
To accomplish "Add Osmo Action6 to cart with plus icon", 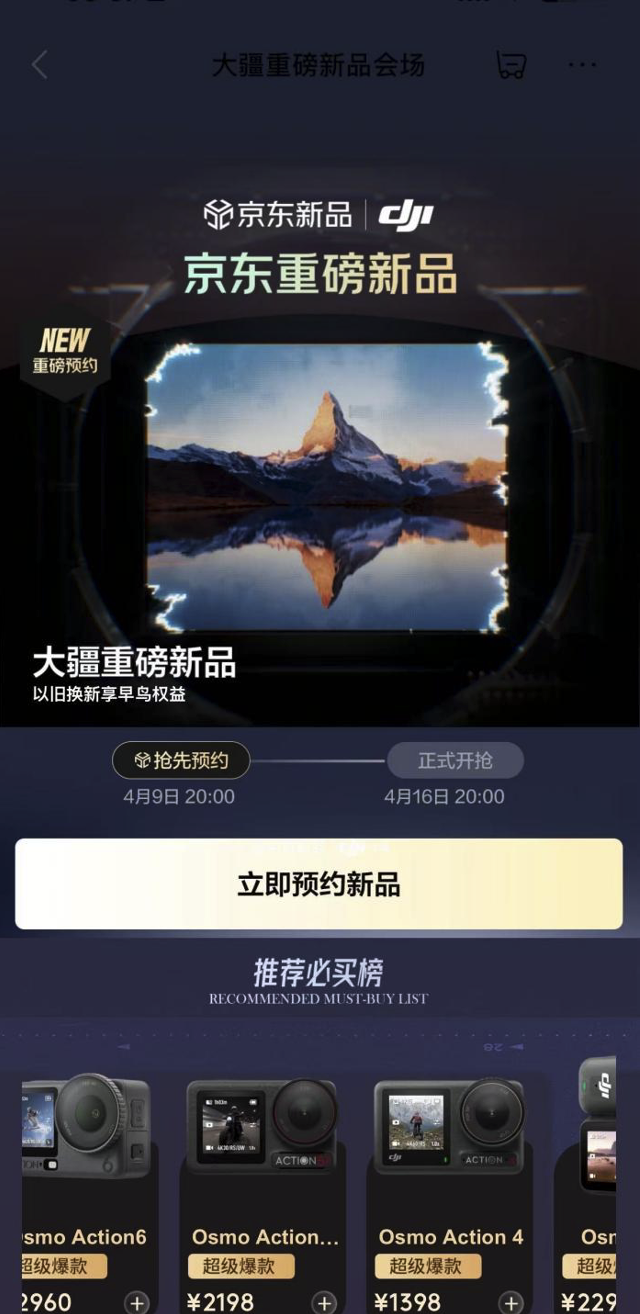I will tap(137, 1303).
